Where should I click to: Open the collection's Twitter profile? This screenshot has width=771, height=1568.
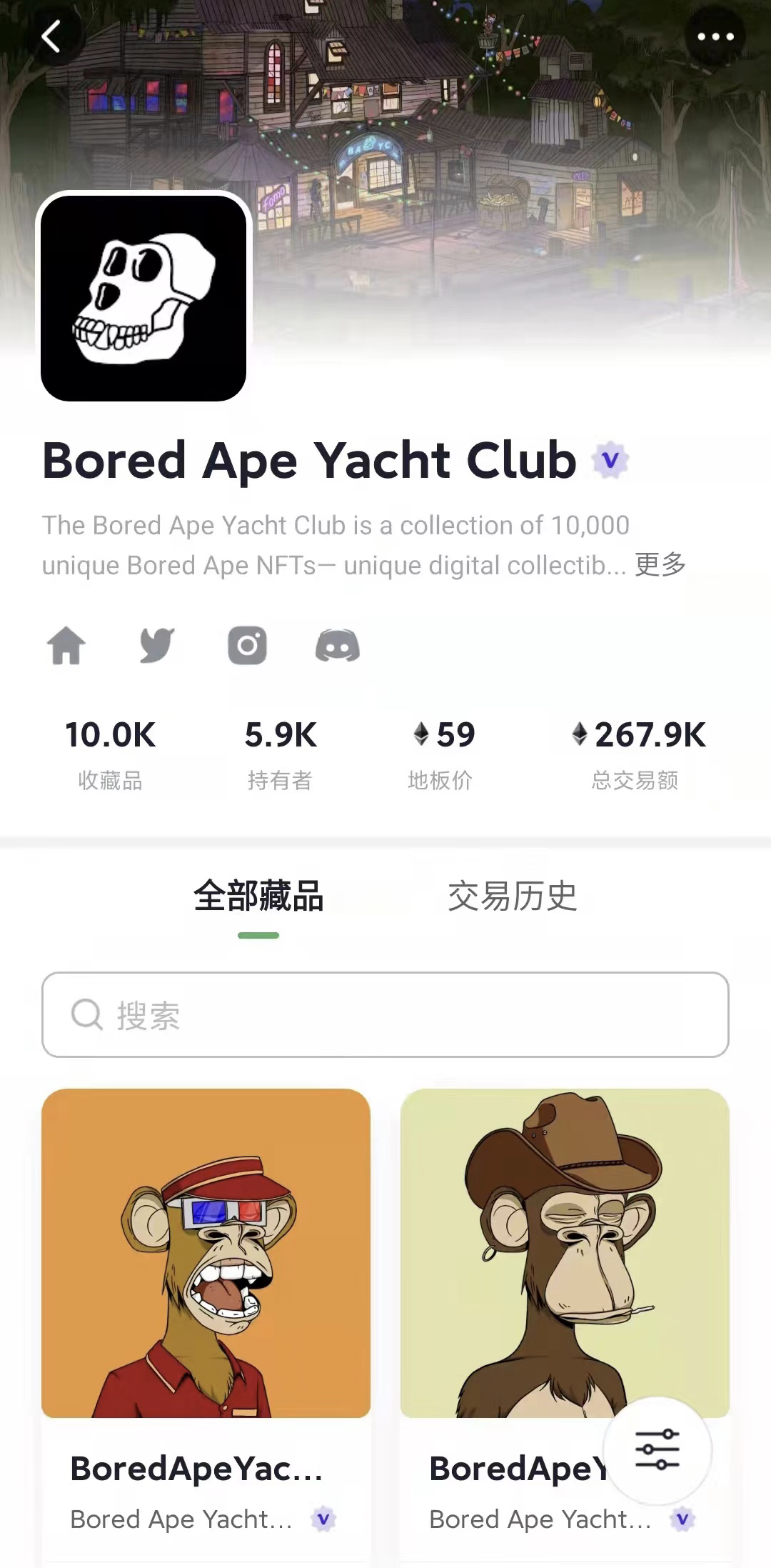156,646
